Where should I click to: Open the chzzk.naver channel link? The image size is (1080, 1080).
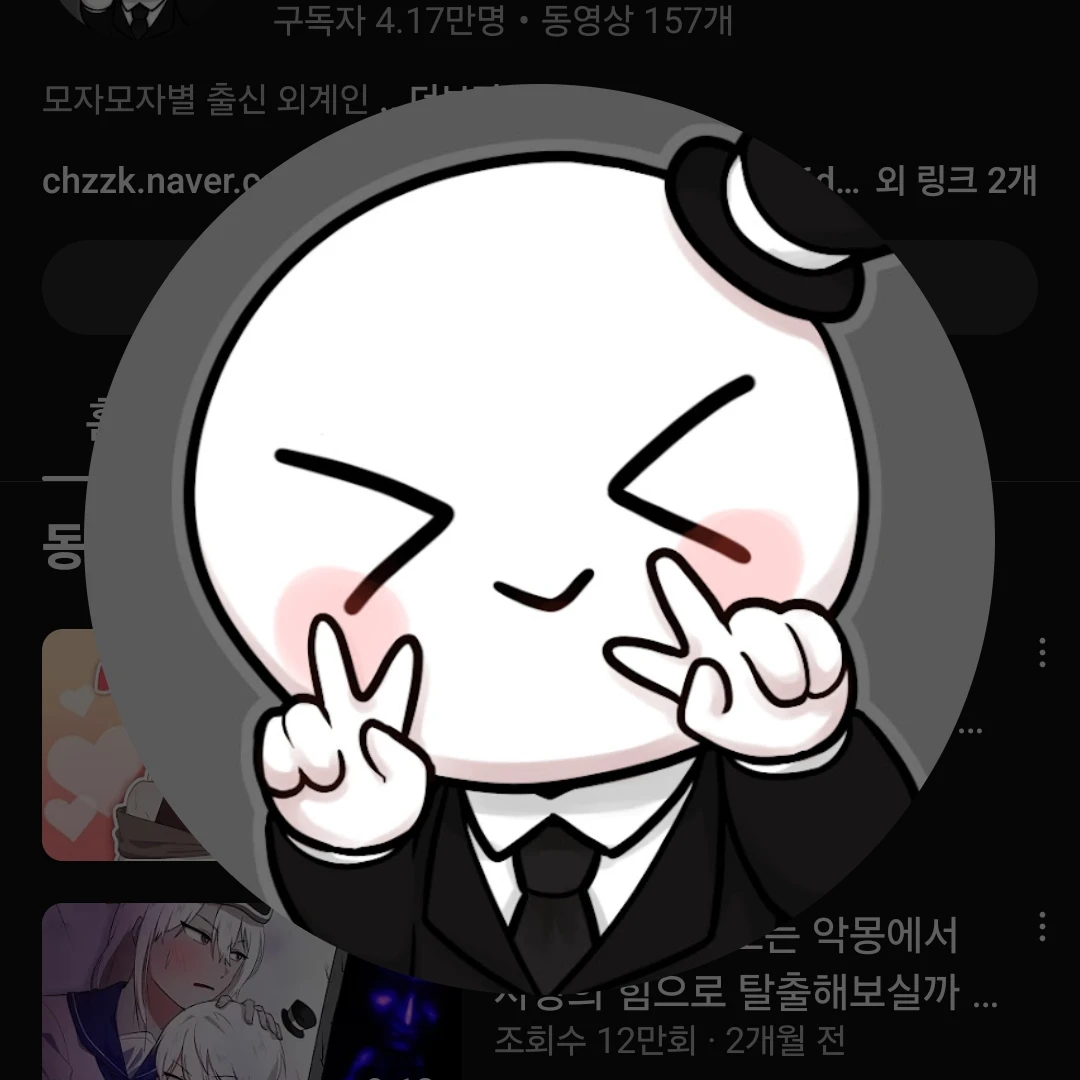coord(140,183)
